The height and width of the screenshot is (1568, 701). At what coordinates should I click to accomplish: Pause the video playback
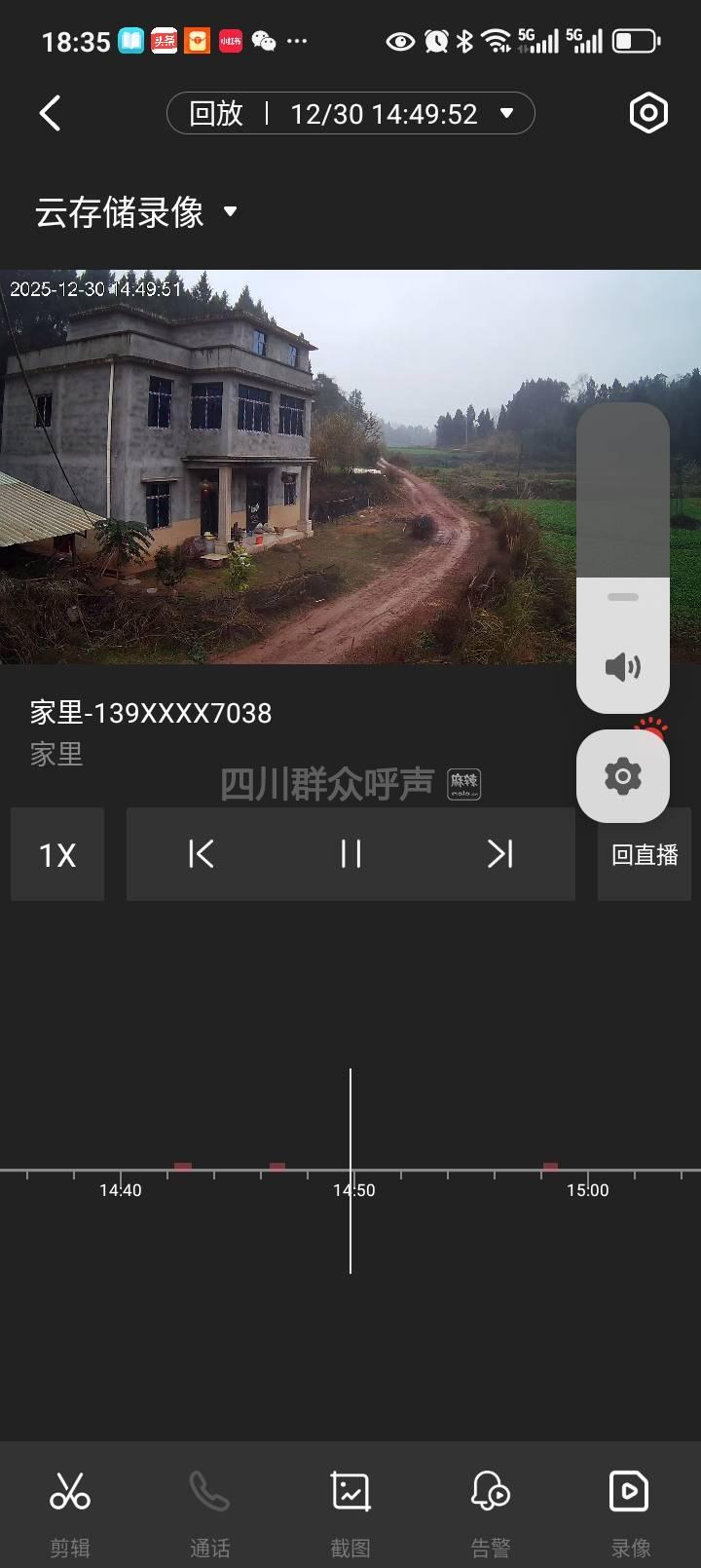tap(350, 854)
